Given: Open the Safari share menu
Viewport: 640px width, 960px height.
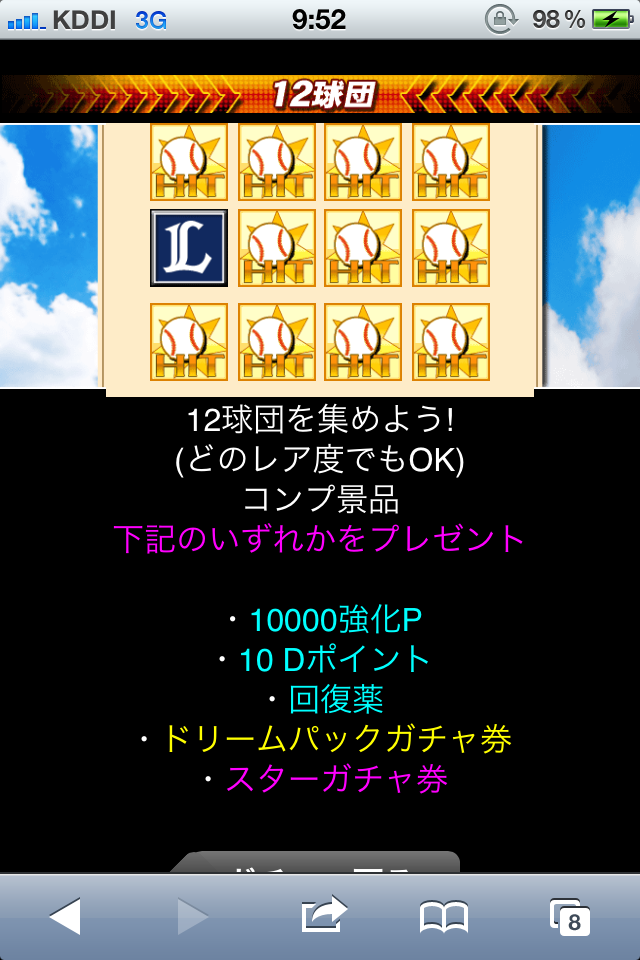Looking at the screenshot, I should pos(323,914).
